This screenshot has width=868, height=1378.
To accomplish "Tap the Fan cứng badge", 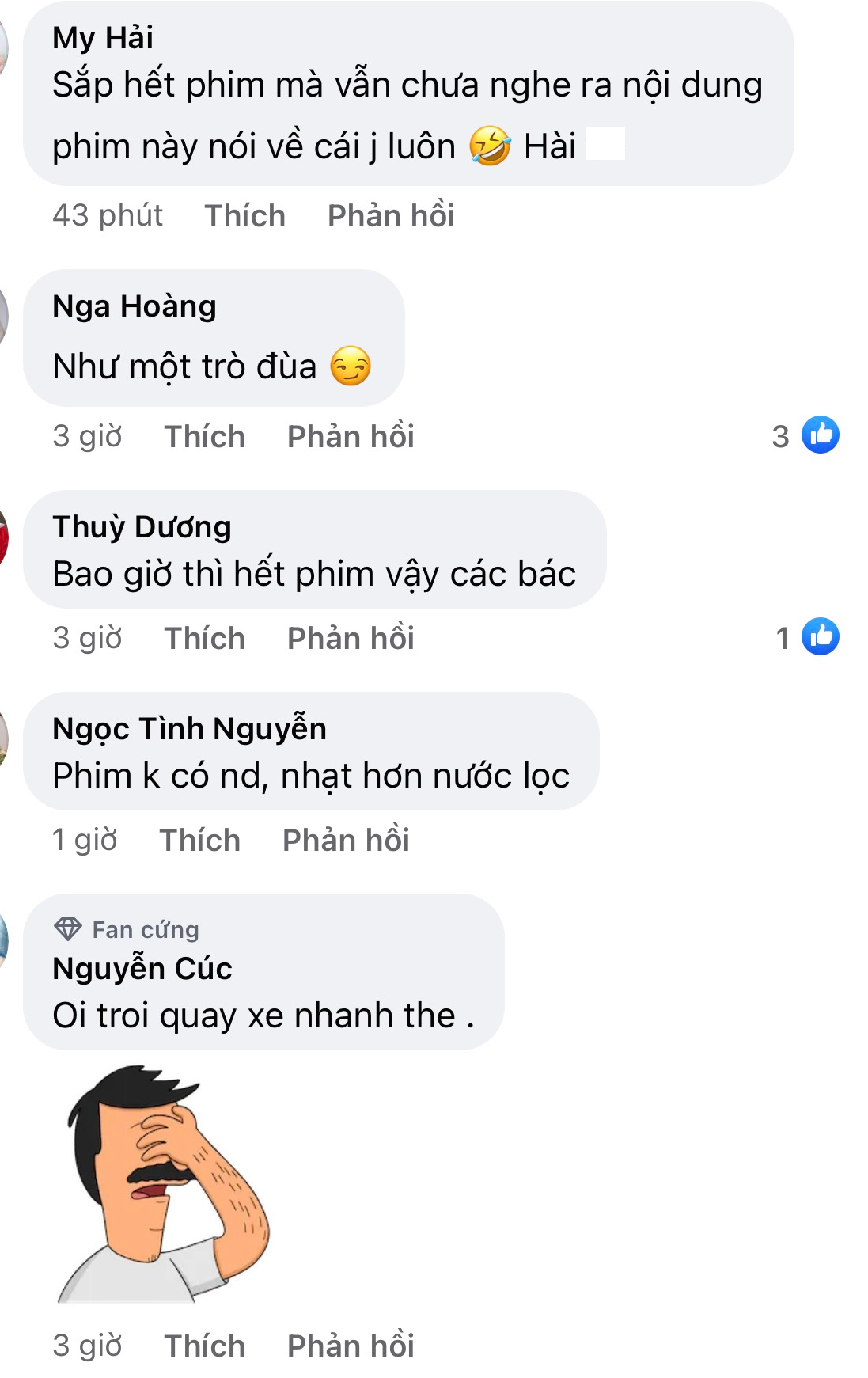I will point(127,929).
